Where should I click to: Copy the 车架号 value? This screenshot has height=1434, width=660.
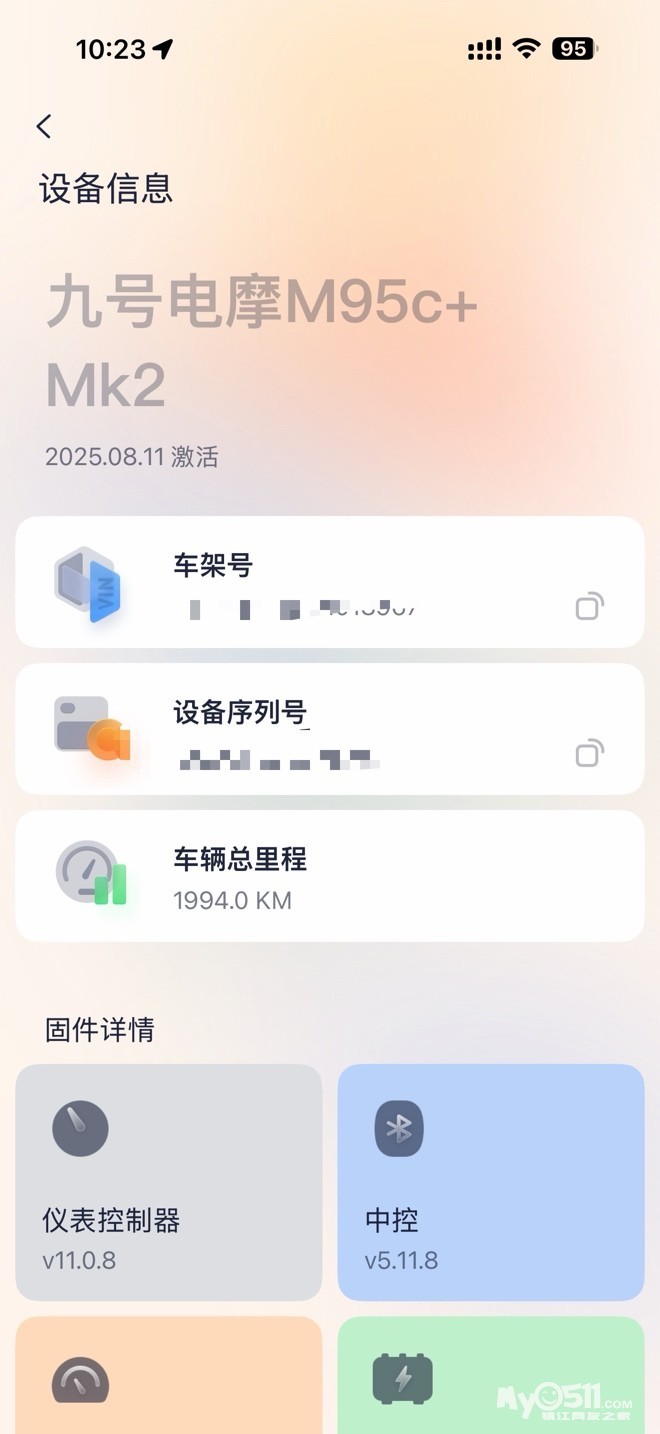pyautogui.click(x=589, y=606)
